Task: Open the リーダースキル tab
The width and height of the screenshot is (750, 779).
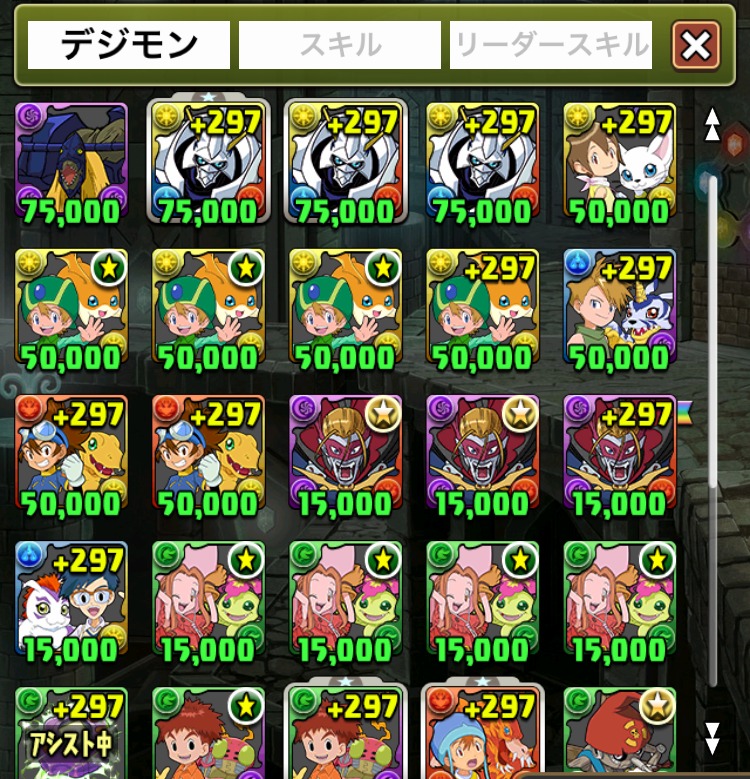Action: click(x=551, y=45)
